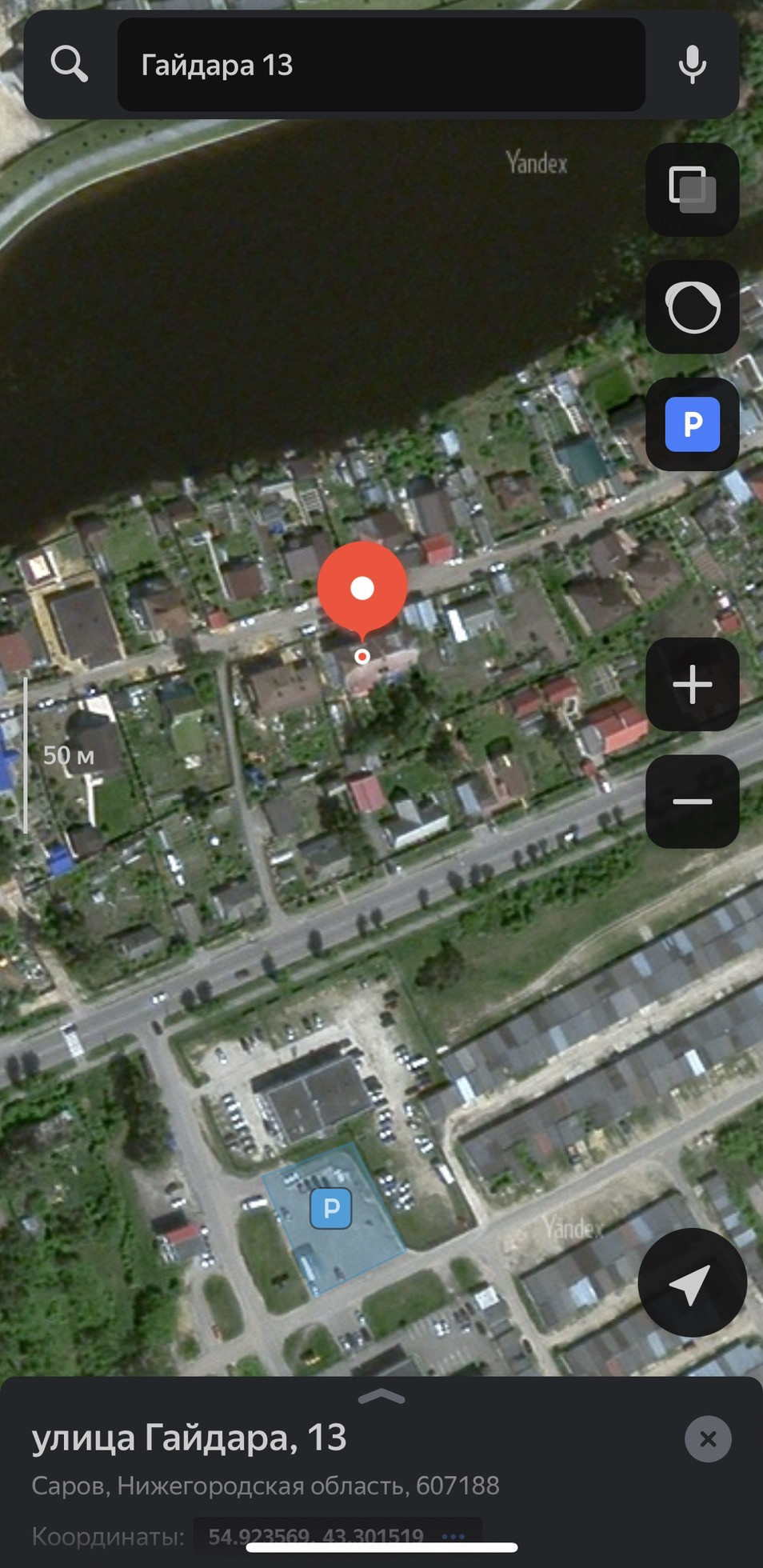763x1568 pixels.
Task: Tap the search magnifier icon
Action: (69, 64)
